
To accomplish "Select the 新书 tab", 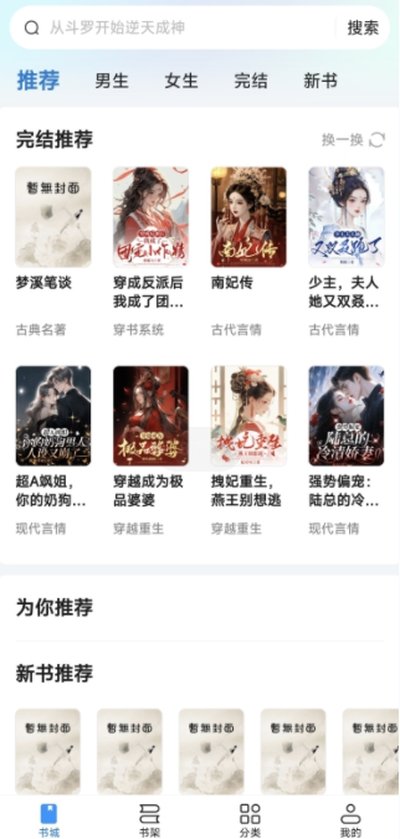I will pos(320,81).
